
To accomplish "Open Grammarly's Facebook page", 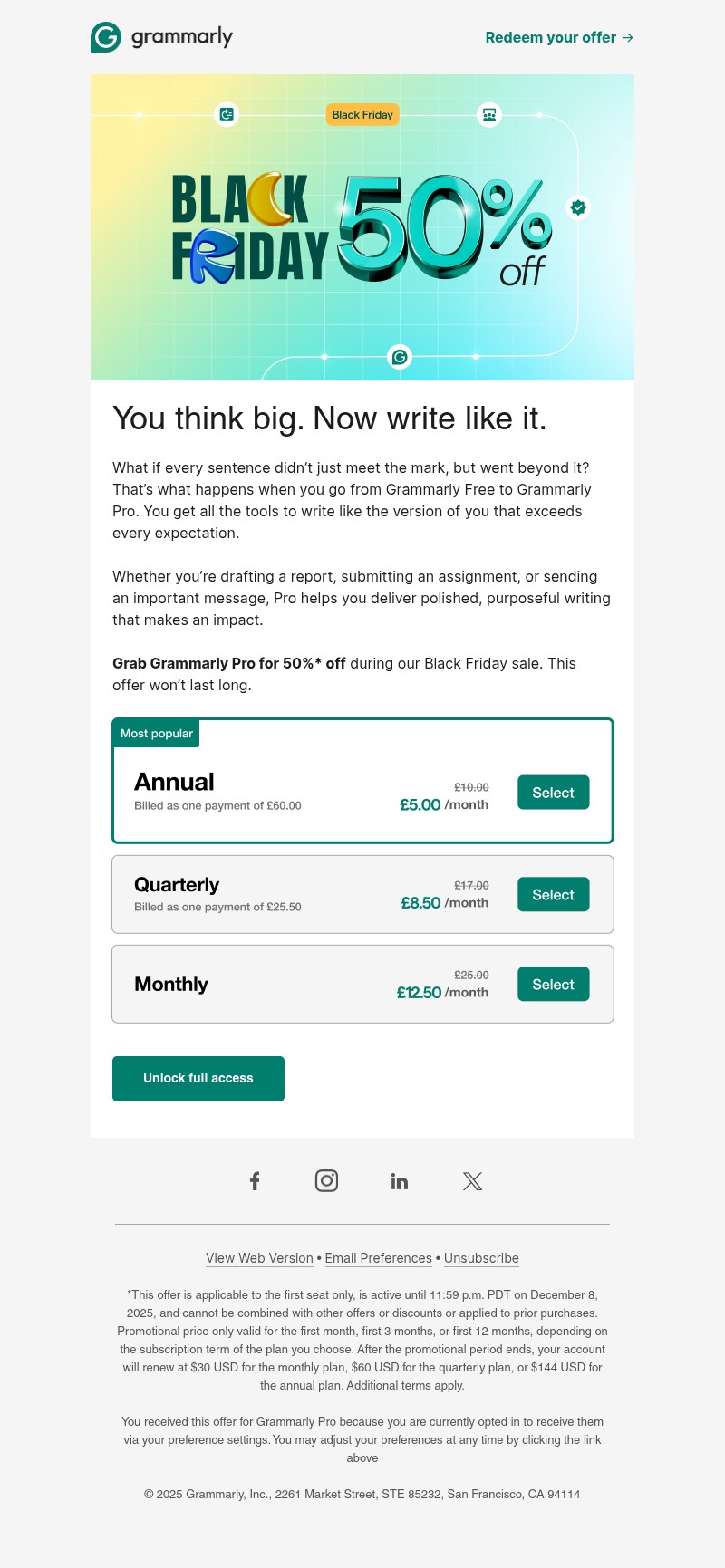I will 255,1180.
